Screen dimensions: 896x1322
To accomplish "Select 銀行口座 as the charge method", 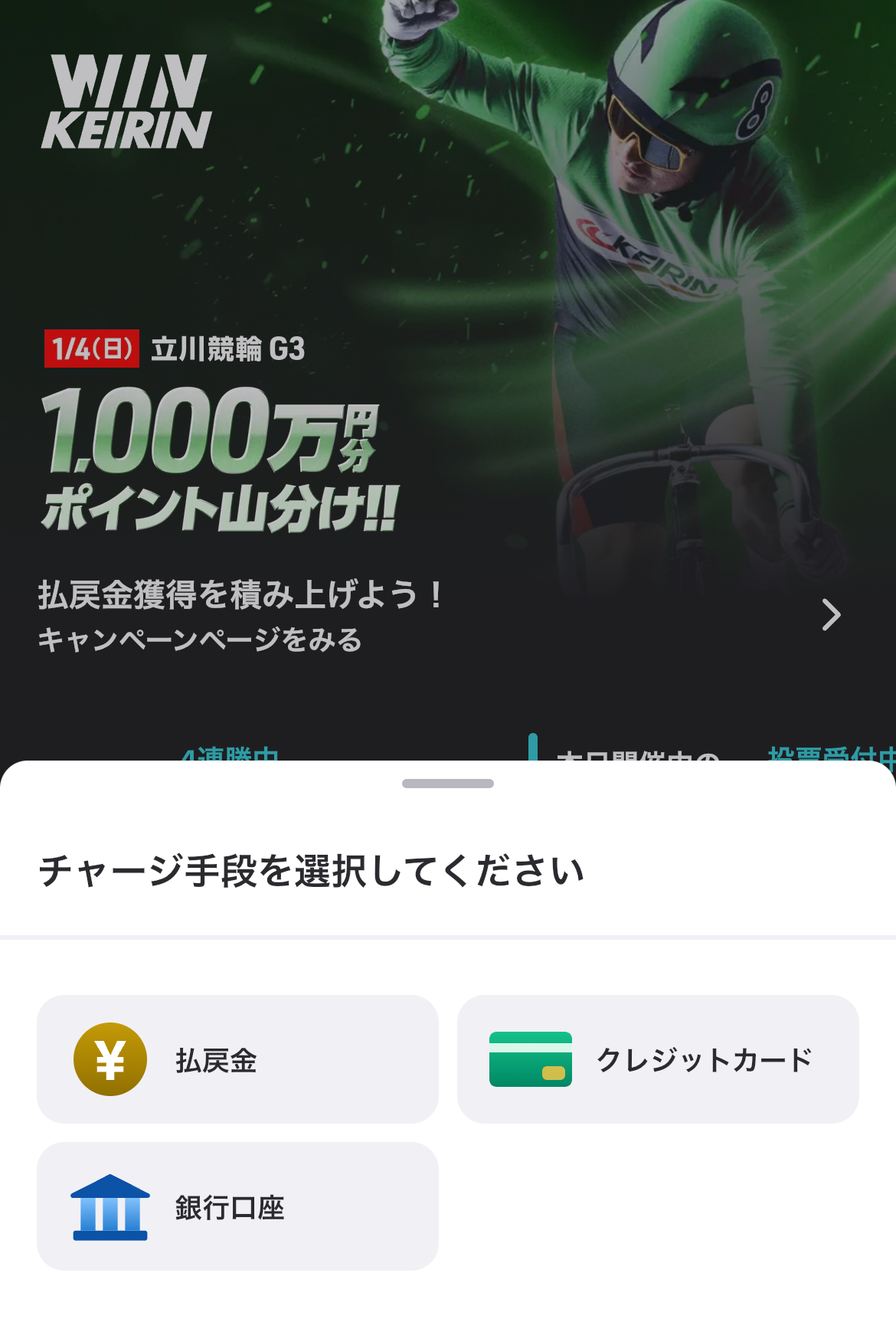I will tap(237, 1206).
